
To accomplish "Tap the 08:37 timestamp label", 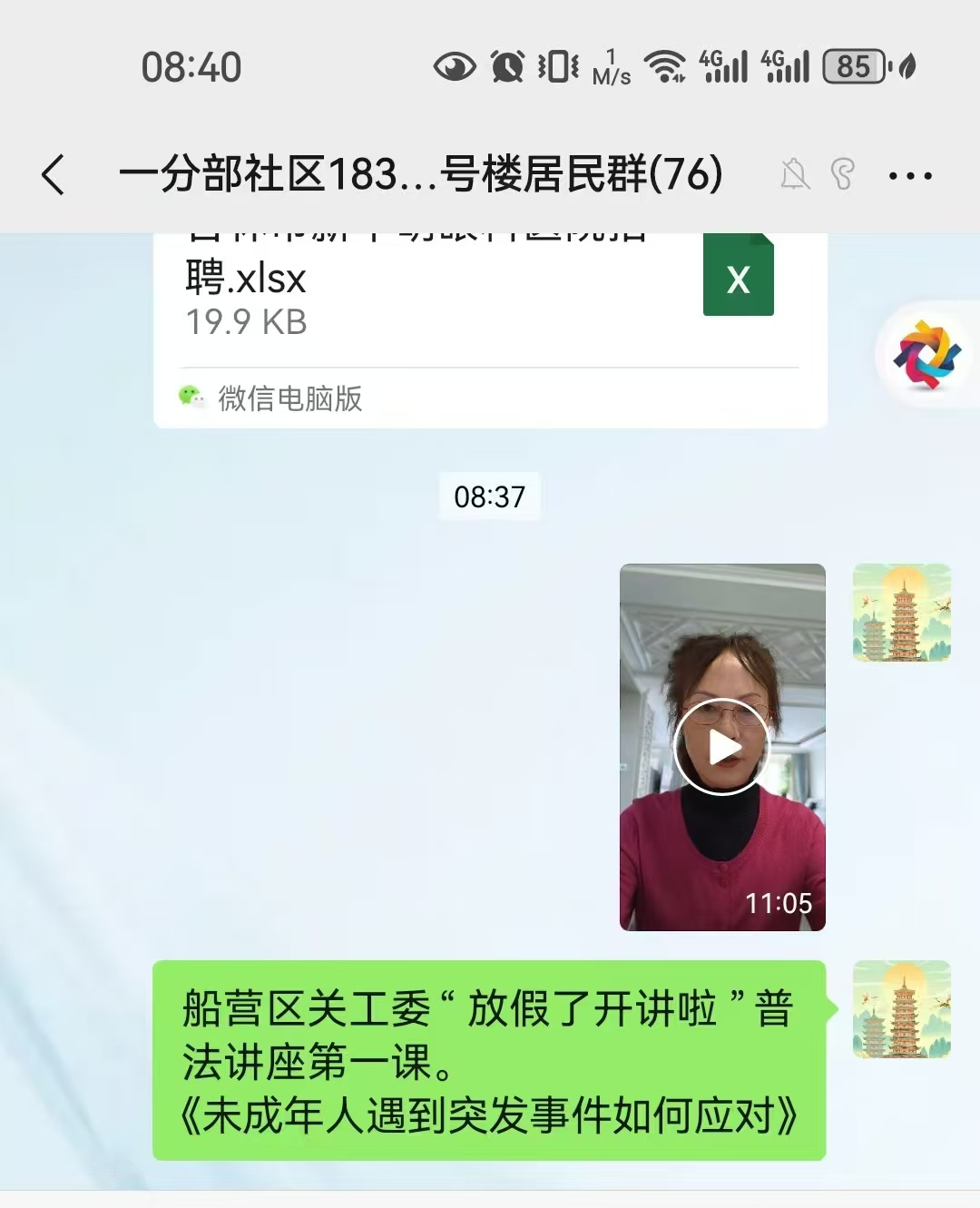I will 490,496.
